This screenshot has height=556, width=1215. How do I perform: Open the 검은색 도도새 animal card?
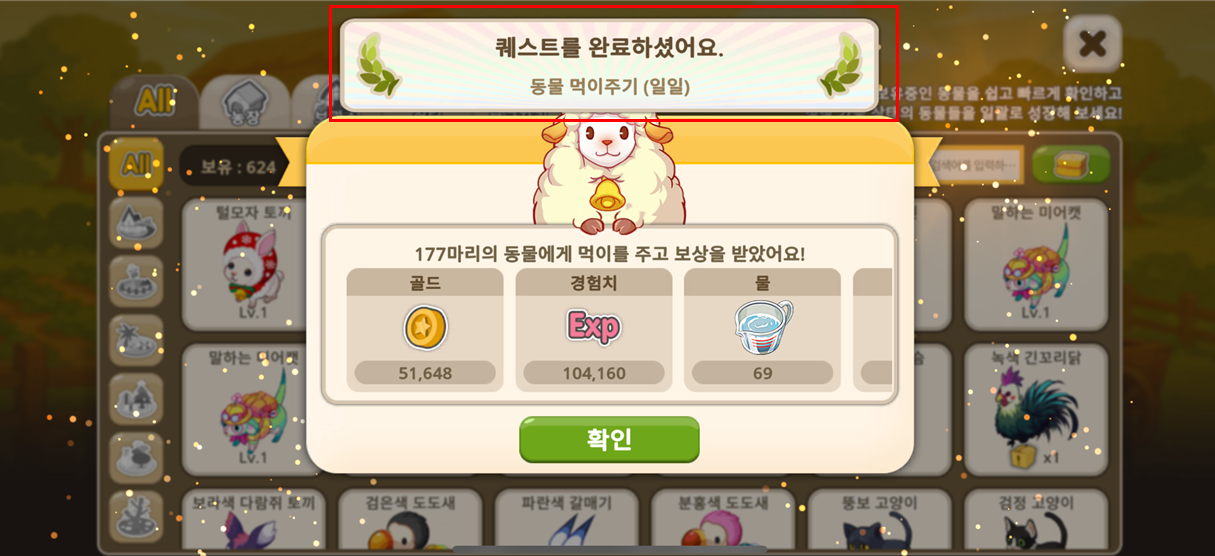click(410, 520)
